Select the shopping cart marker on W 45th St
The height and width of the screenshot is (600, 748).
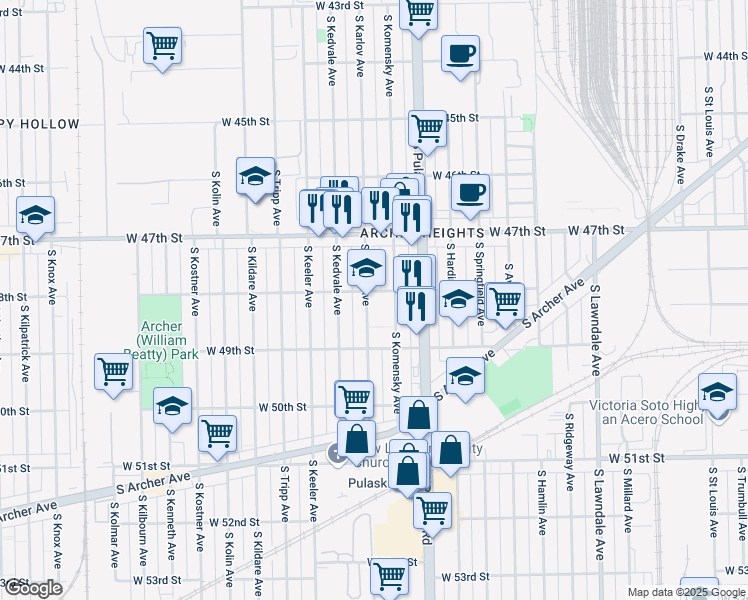pos(427,133)
